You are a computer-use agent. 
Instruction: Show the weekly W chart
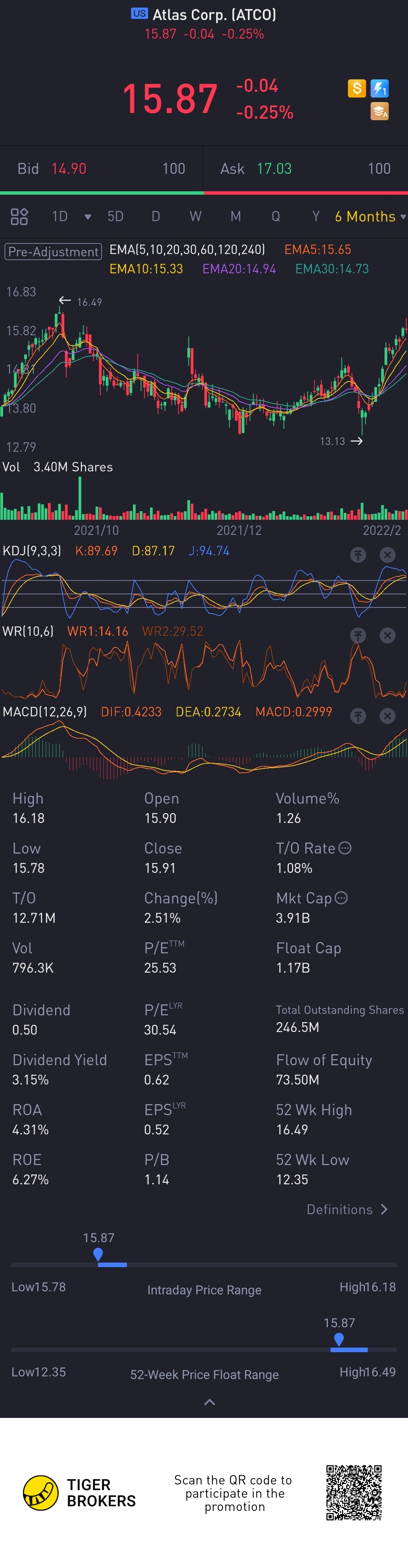[x=195, y=217]
